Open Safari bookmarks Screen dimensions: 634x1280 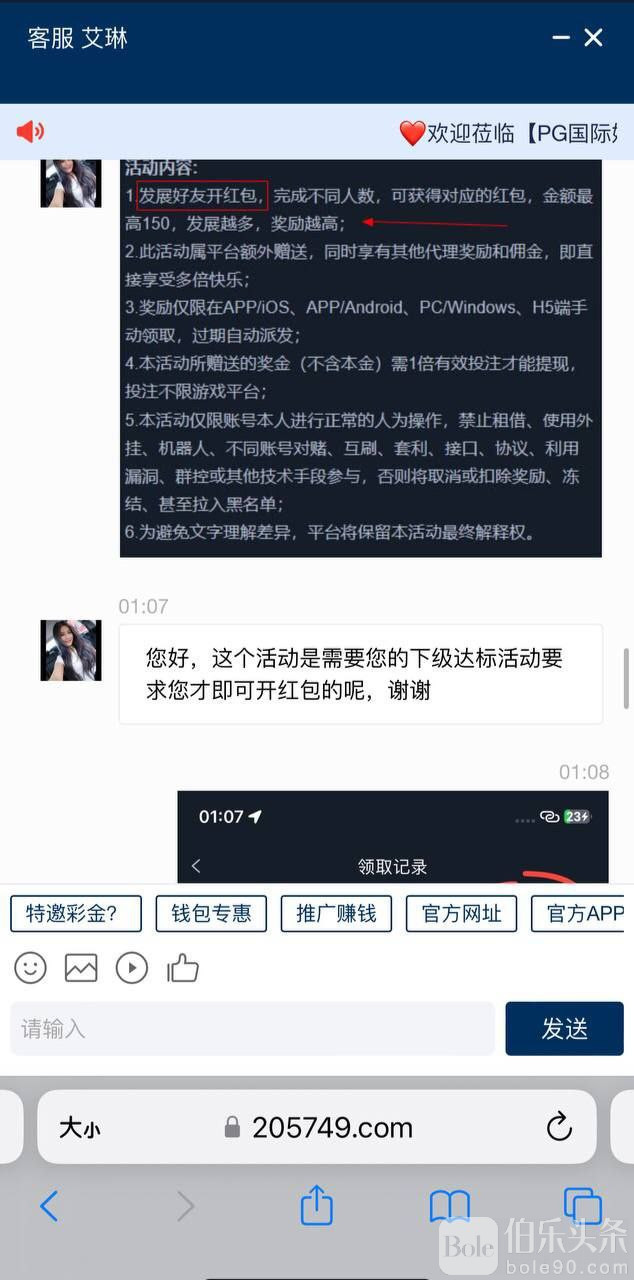point(449,1206)
